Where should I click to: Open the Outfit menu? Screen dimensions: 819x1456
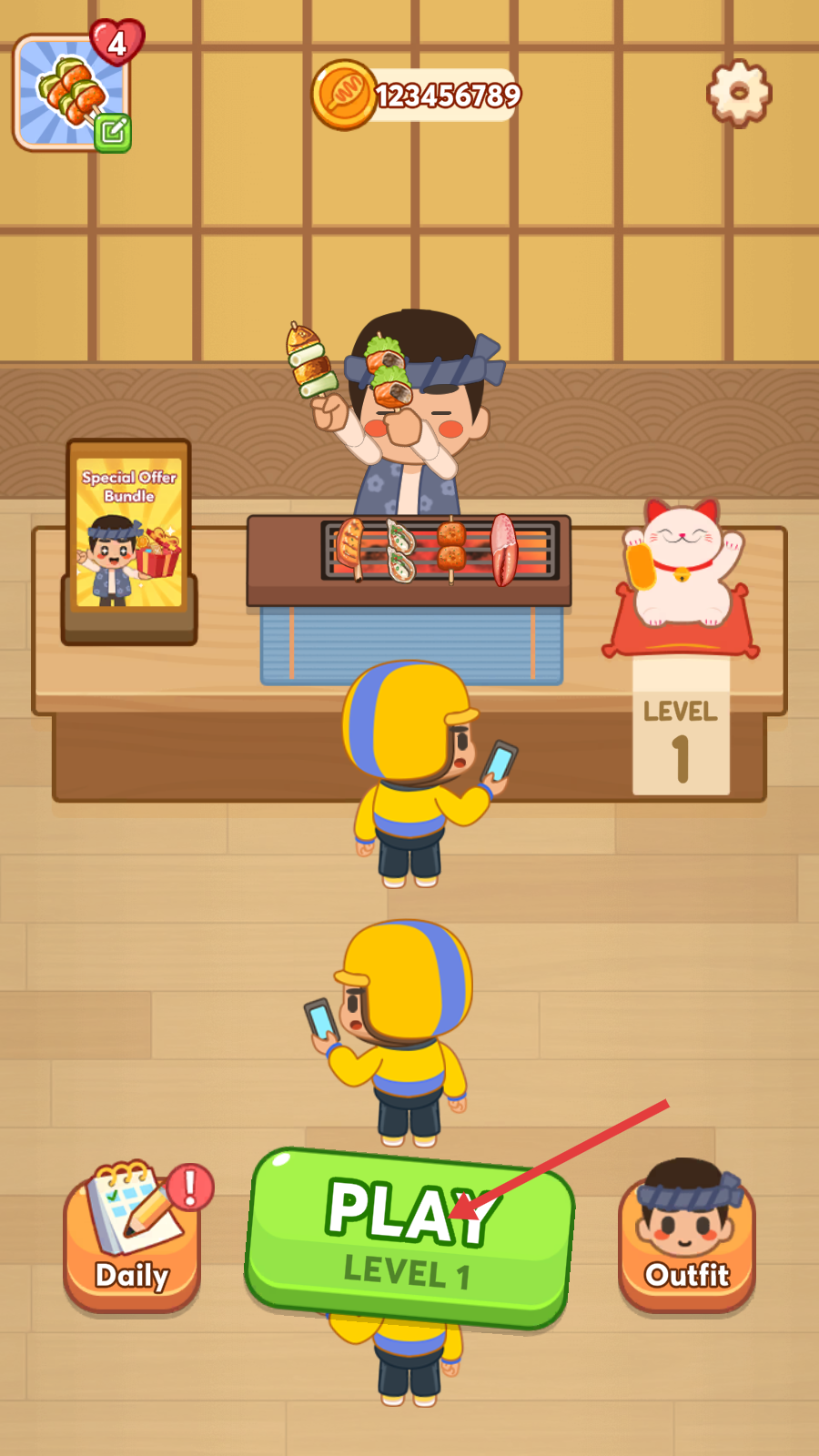(x=687, y=1238)
